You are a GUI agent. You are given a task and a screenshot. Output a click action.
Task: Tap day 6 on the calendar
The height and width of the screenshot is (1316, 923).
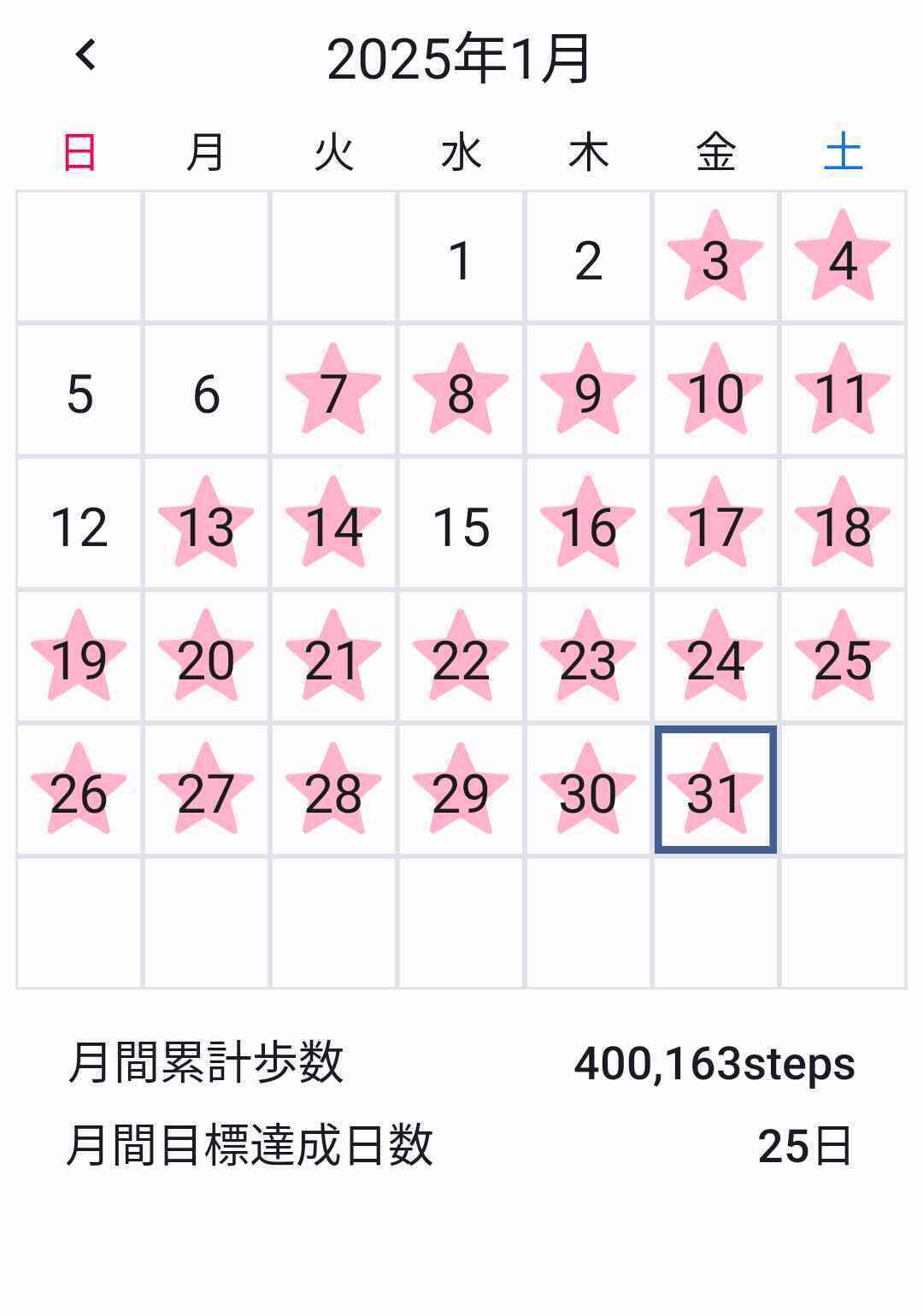coord(206,392)
